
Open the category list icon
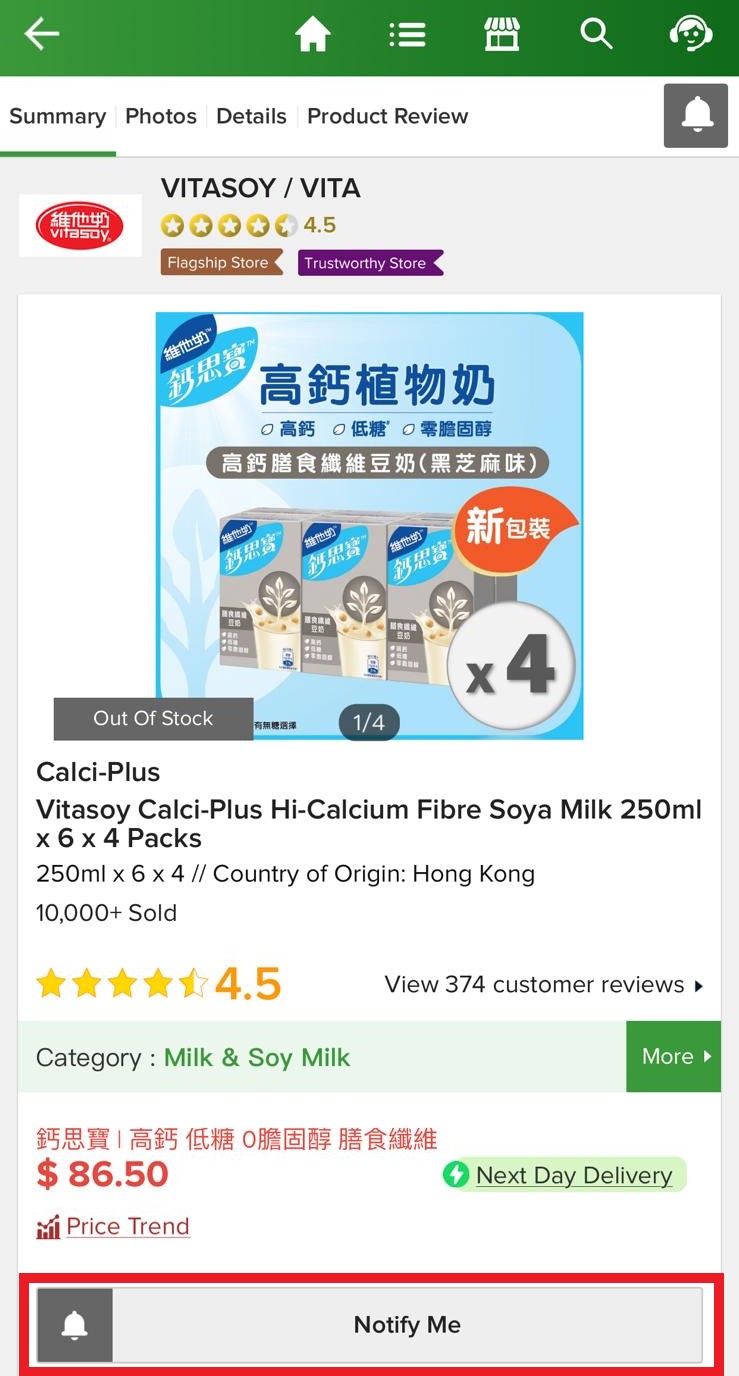pos(407,35)
